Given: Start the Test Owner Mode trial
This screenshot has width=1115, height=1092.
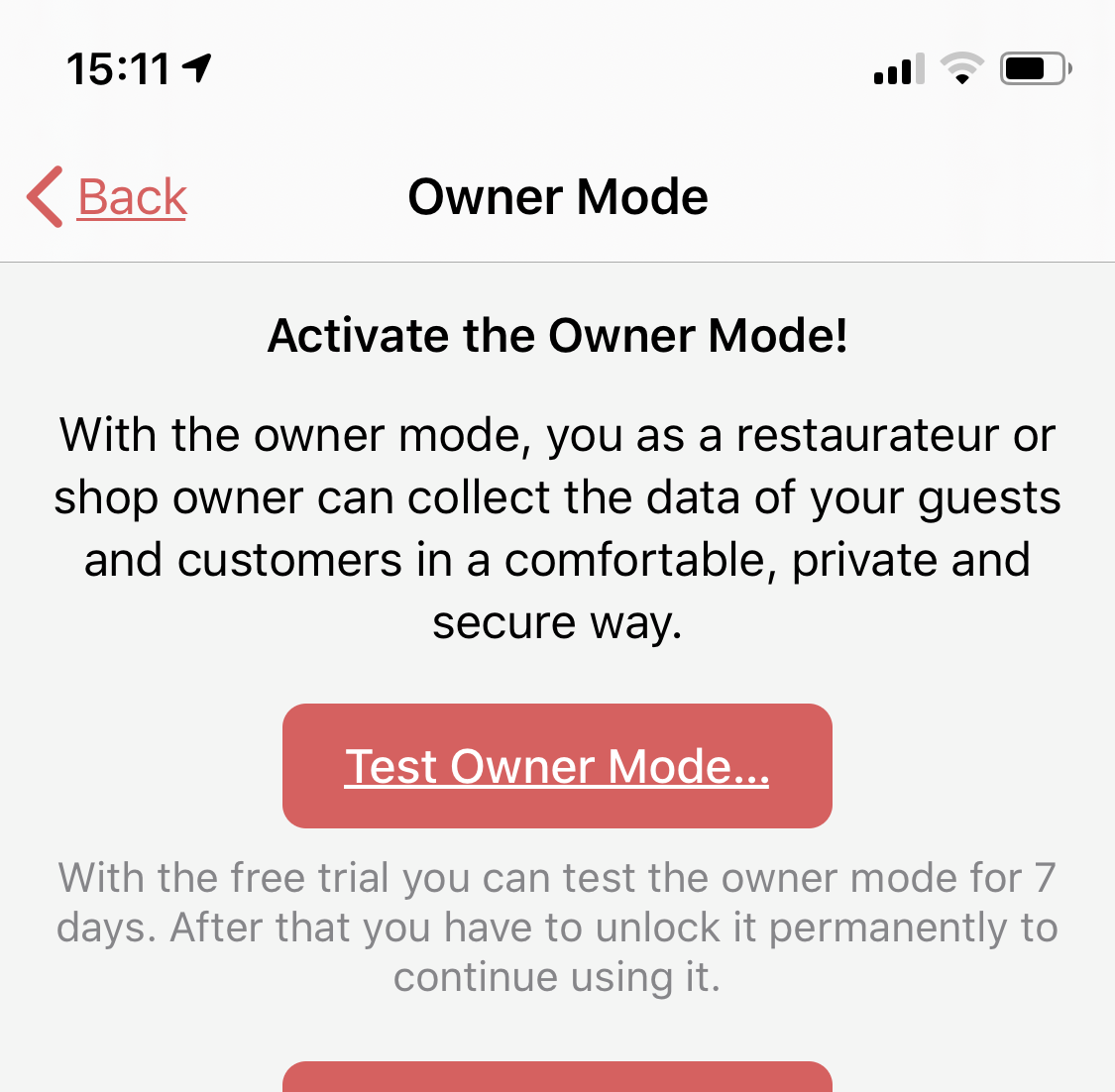Looking at the screenshot, I should [x=557, y=766].
